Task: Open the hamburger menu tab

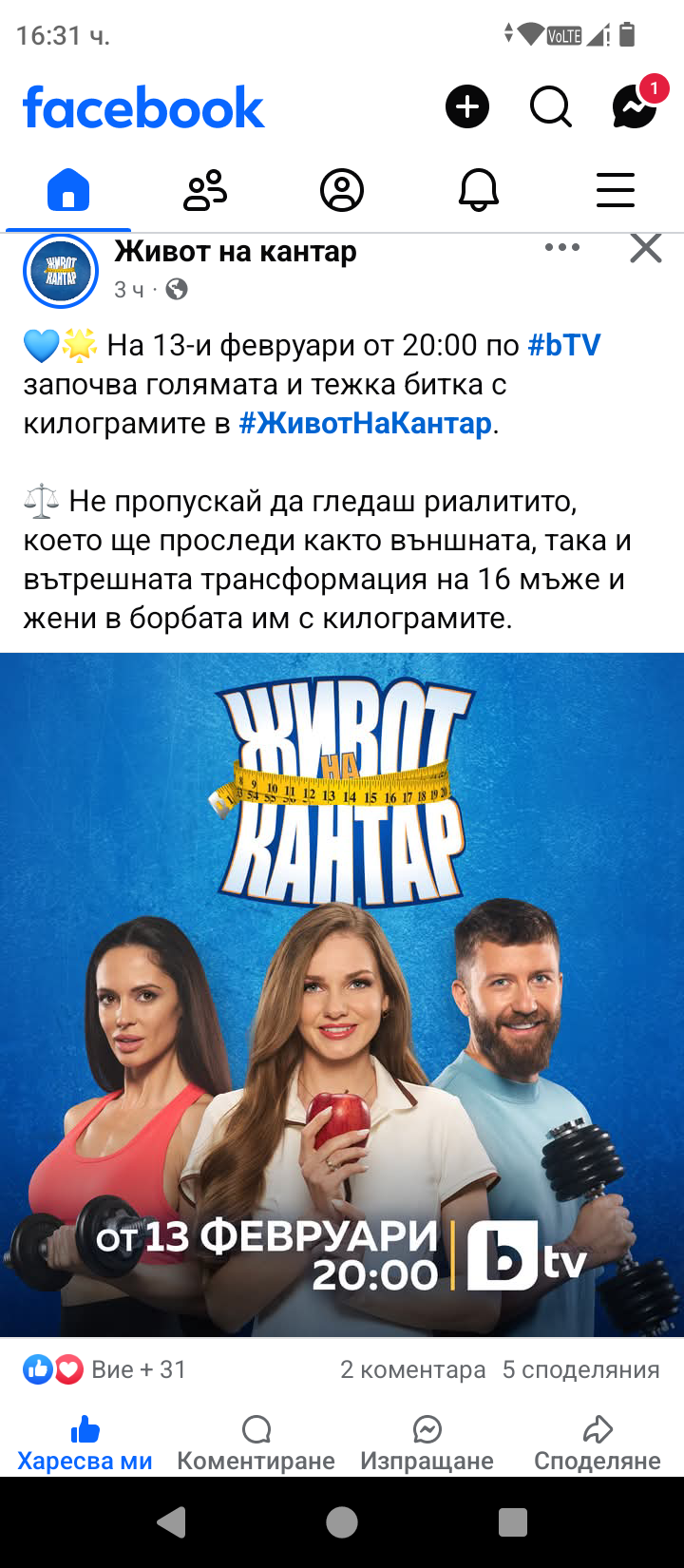Action: coord(616,190)
